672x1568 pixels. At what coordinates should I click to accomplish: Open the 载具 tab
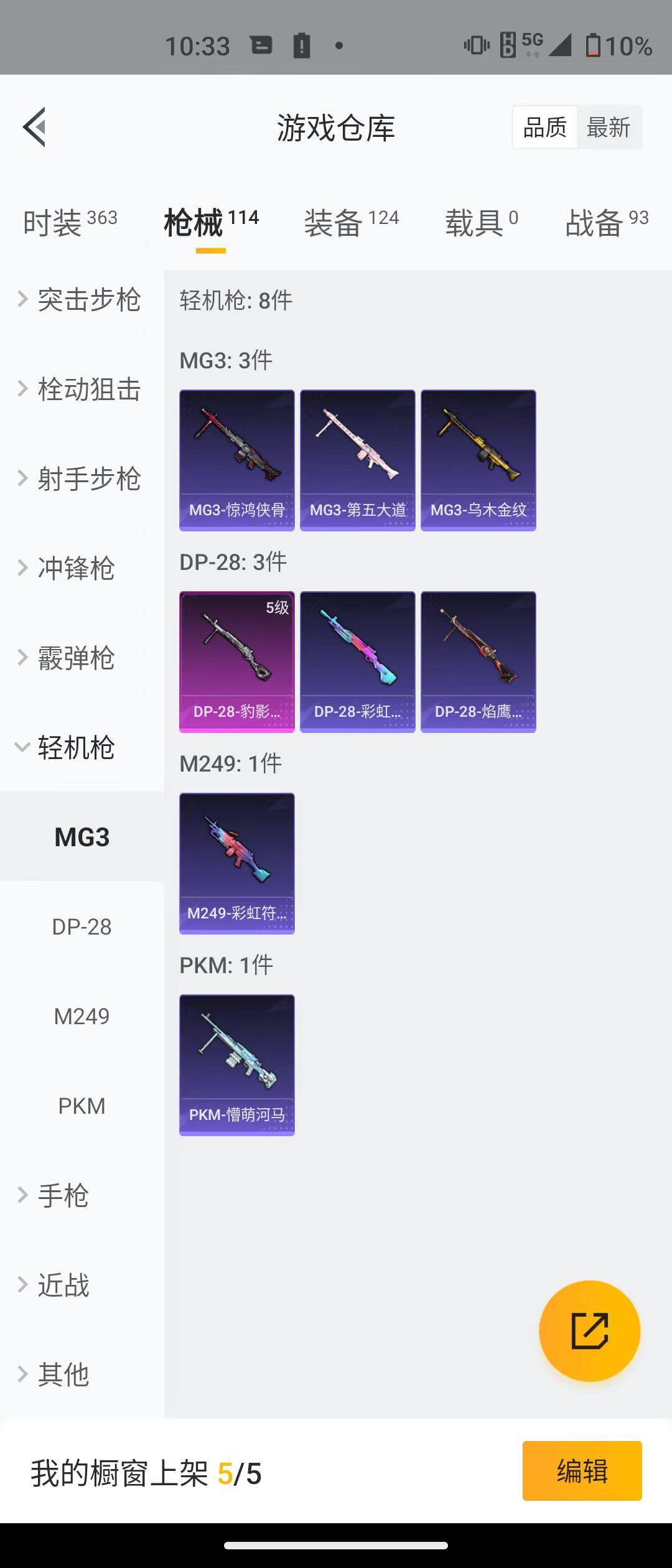click(480, 222)
